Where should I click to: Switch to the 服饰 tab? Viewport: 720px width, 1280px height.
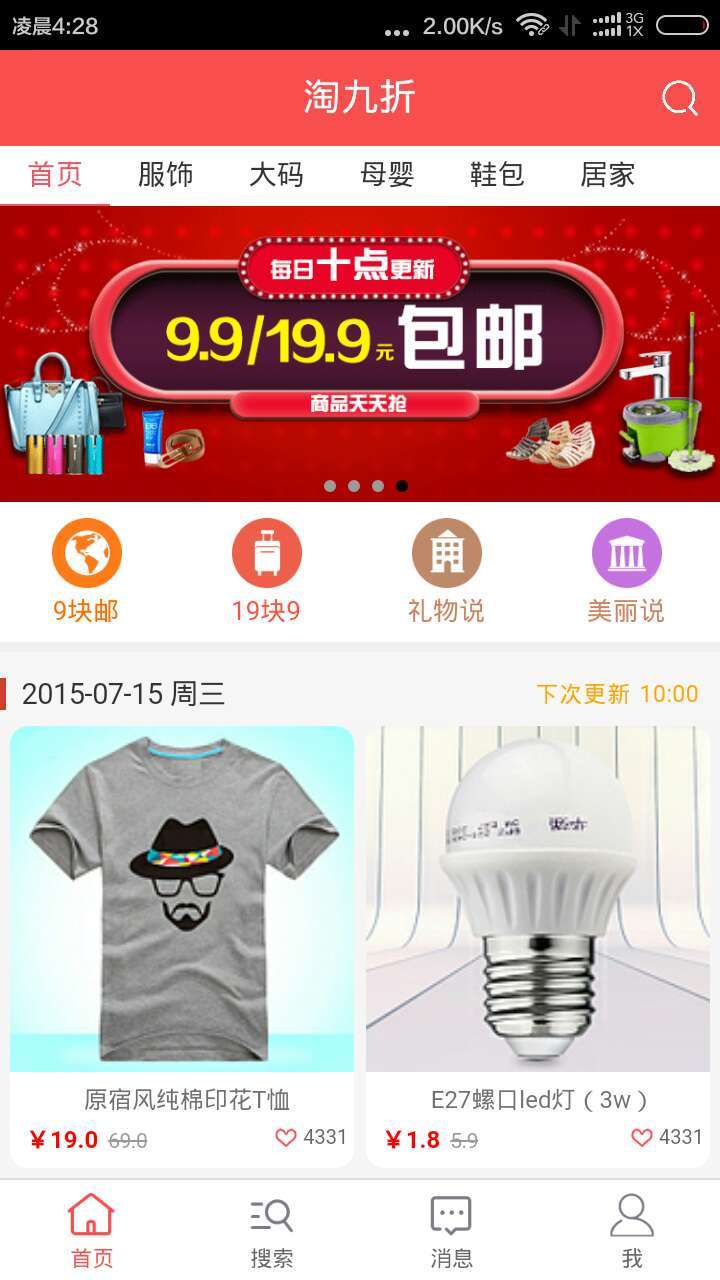(x=165, y=175)
